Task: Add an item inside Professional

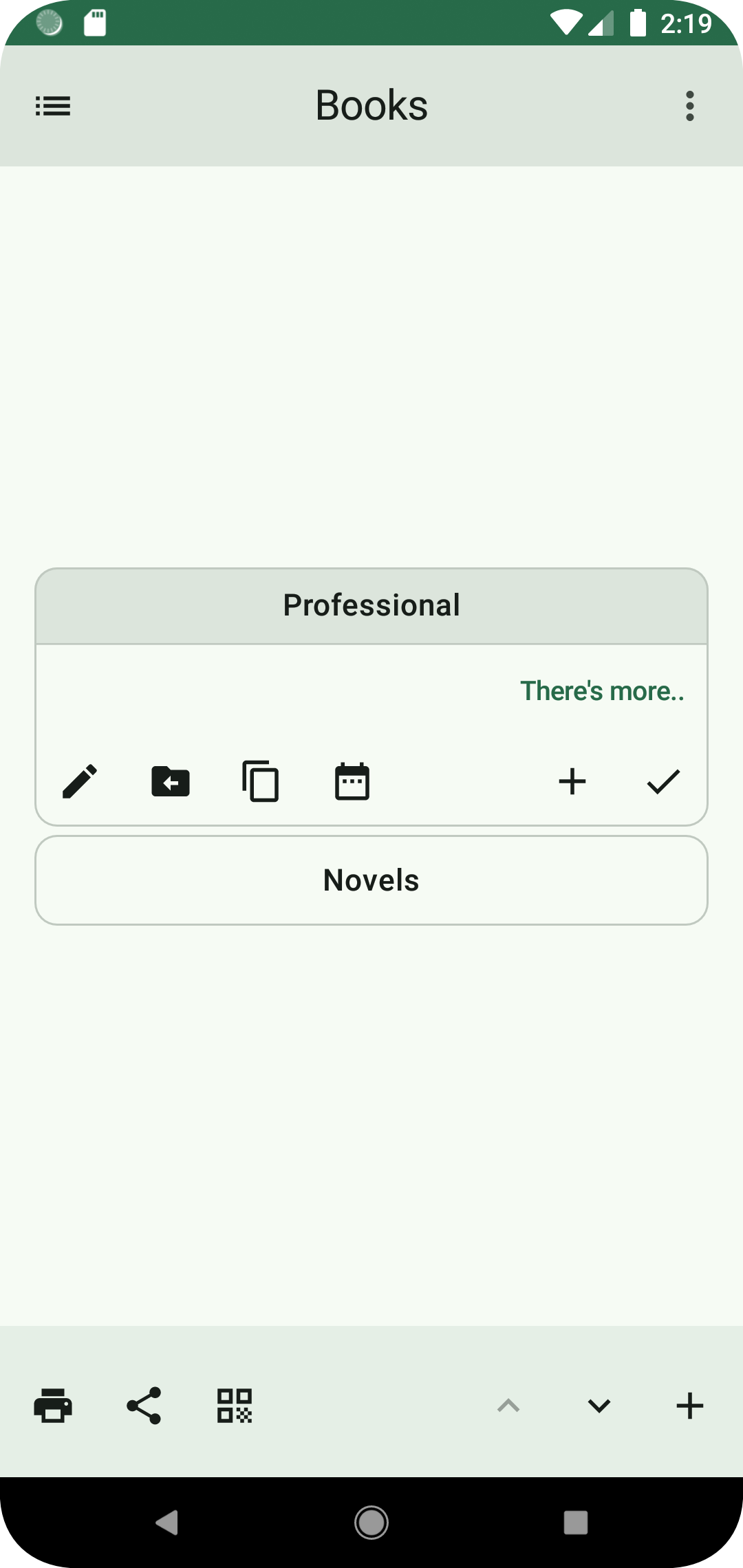Action: 572,781
